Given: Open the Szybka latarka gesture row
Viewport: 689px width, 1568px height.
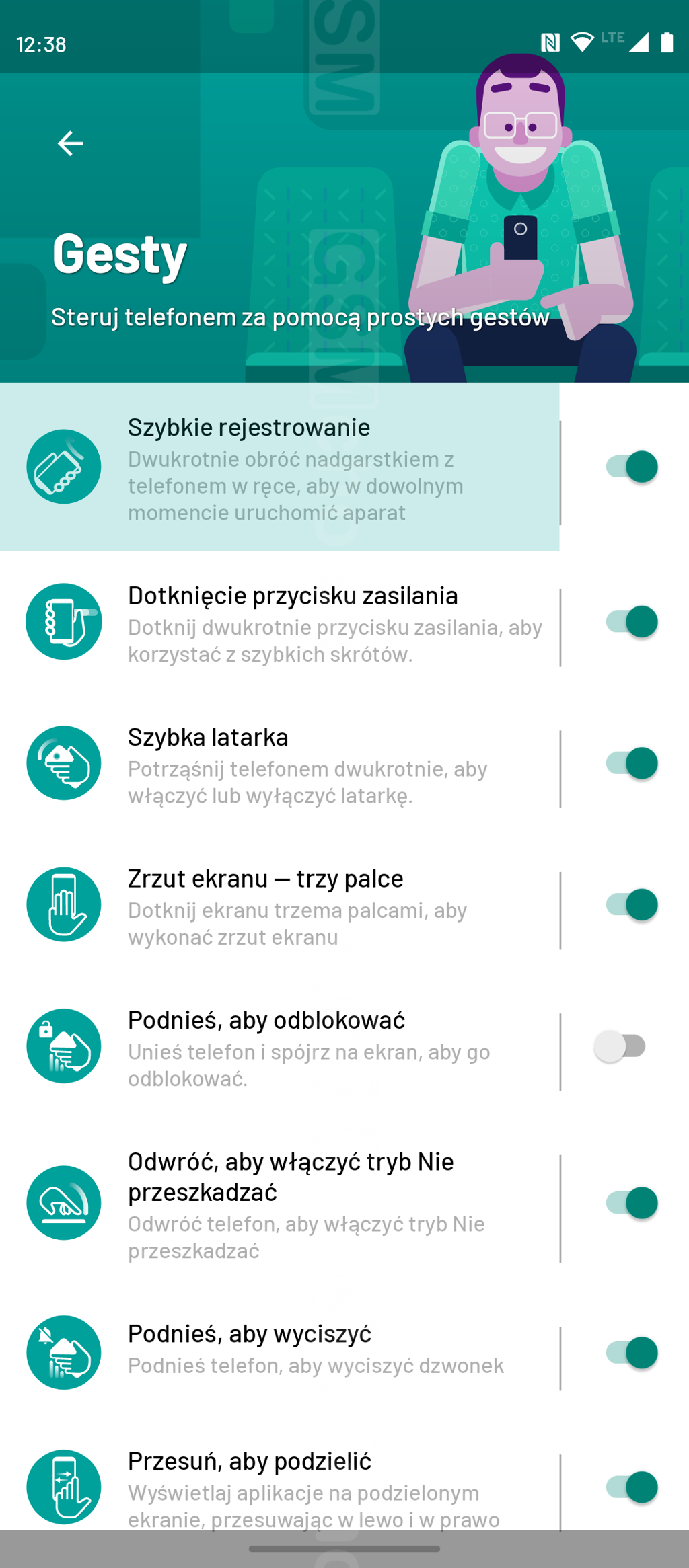Looking at the screenshot, I should (279, 765).
